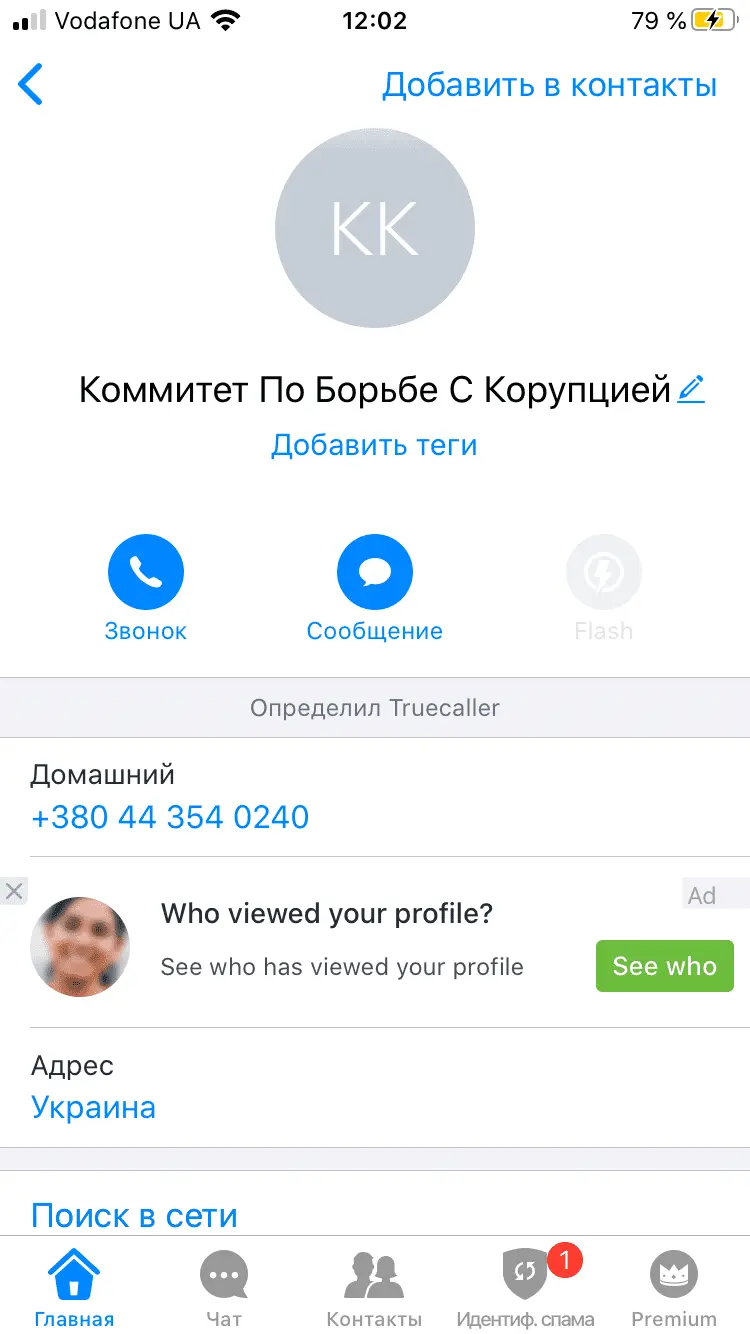Open the Идентиф. спама tab
This screenshot has width=750, height=1334.
(525, 1290)
